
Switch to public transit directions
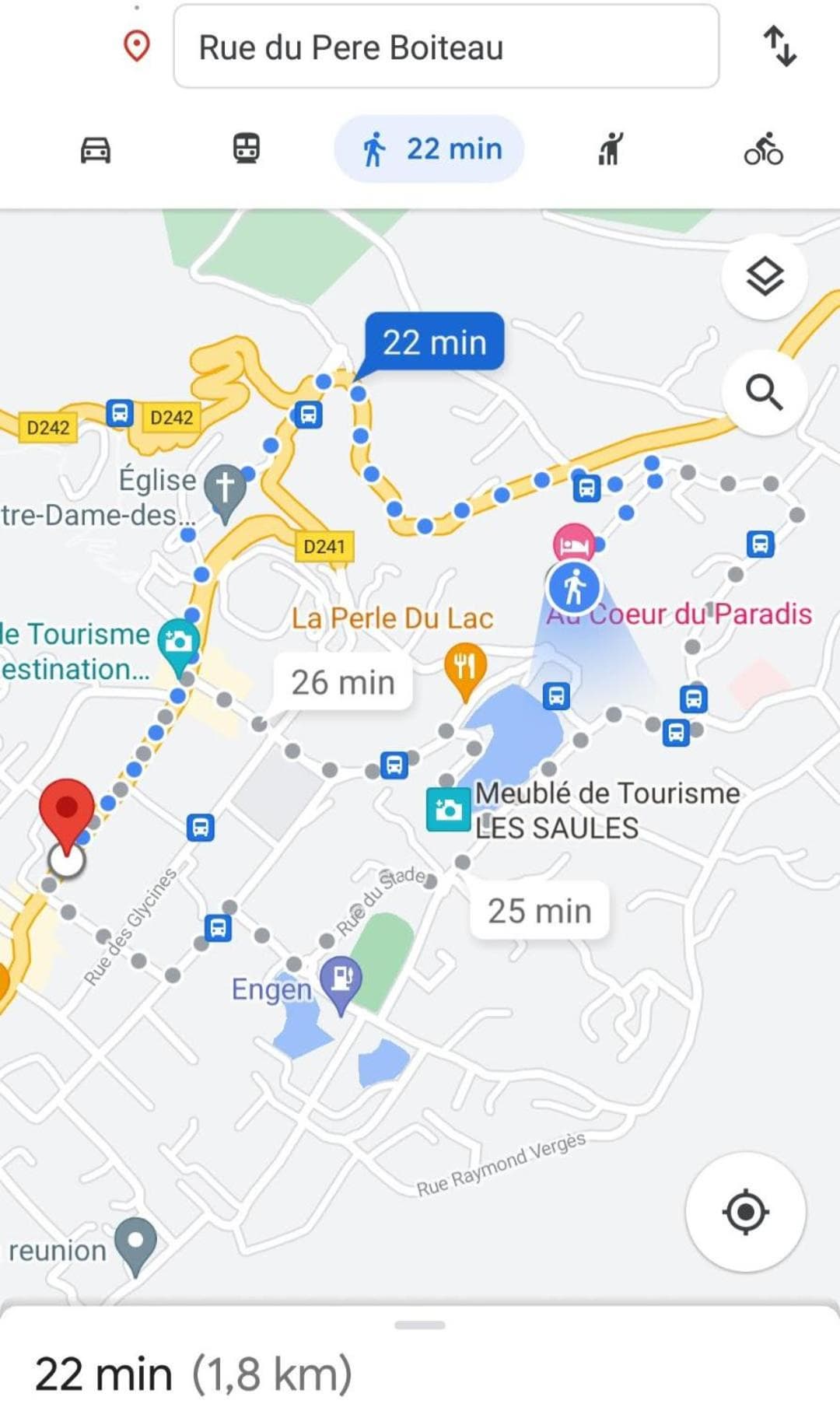tap(247, 149)
